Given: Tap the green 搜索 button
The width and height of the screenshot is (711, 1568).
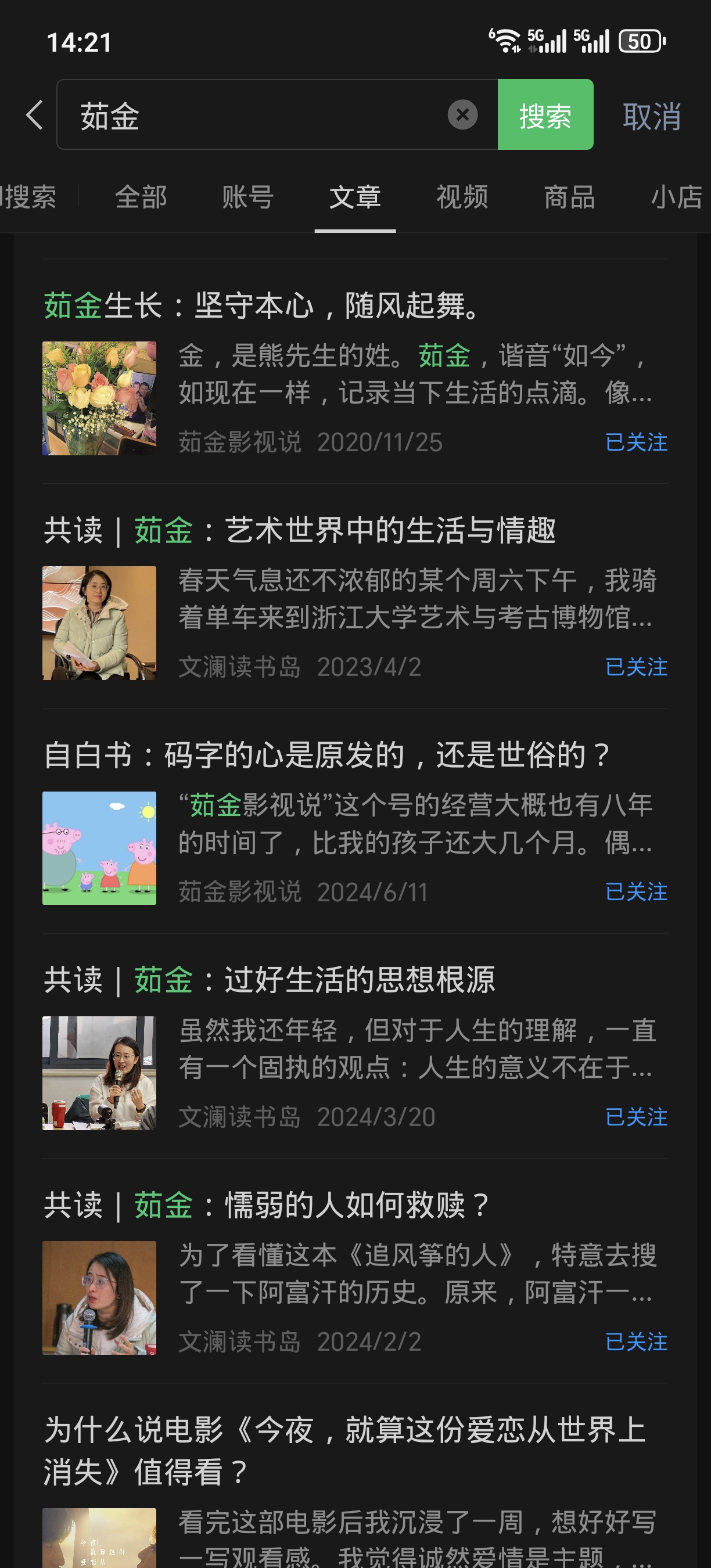Looking at the screenshot, I should click(x=545, y=115).
